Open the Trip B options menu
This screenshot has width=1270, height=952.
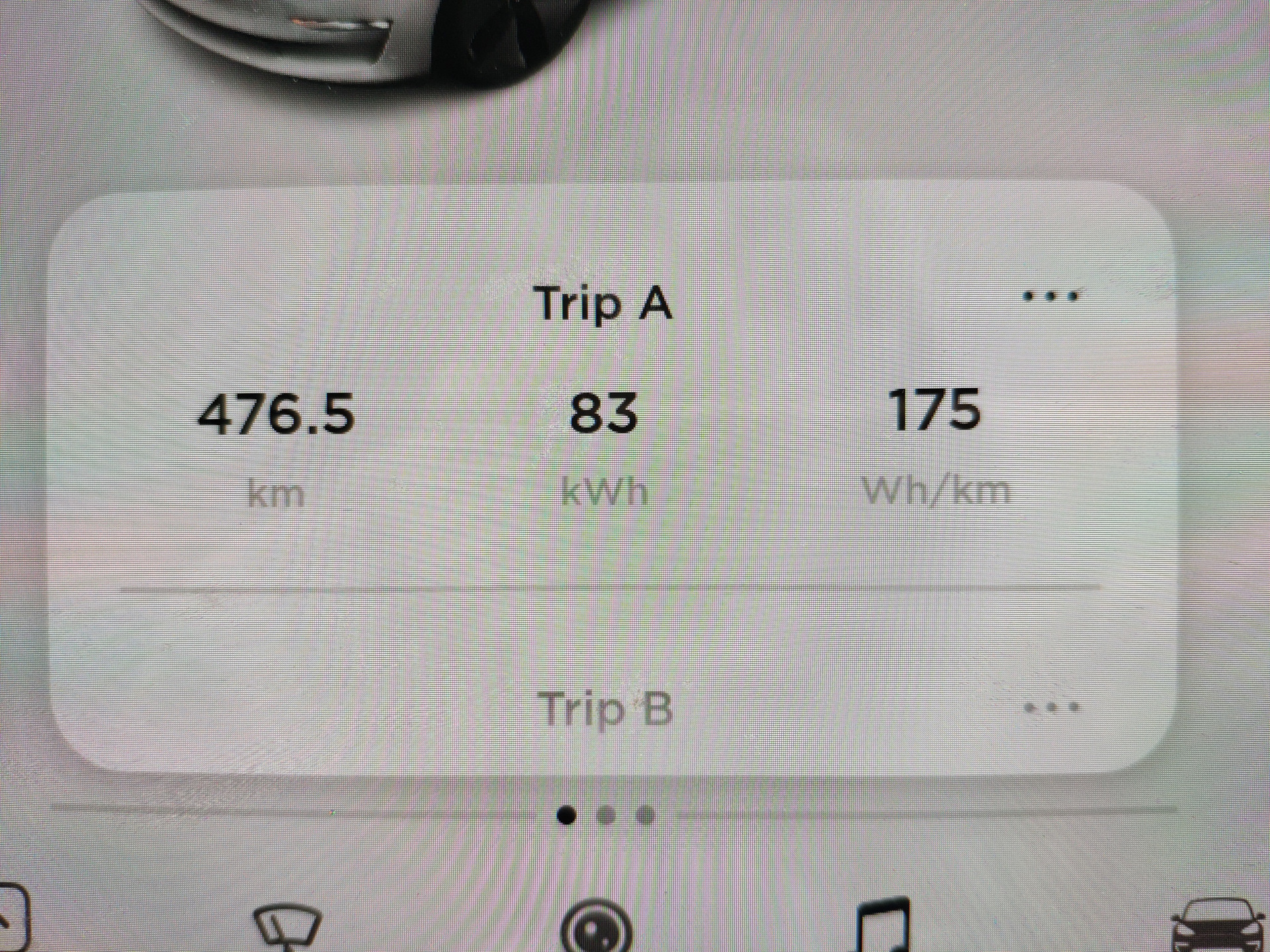(1050, 707)
